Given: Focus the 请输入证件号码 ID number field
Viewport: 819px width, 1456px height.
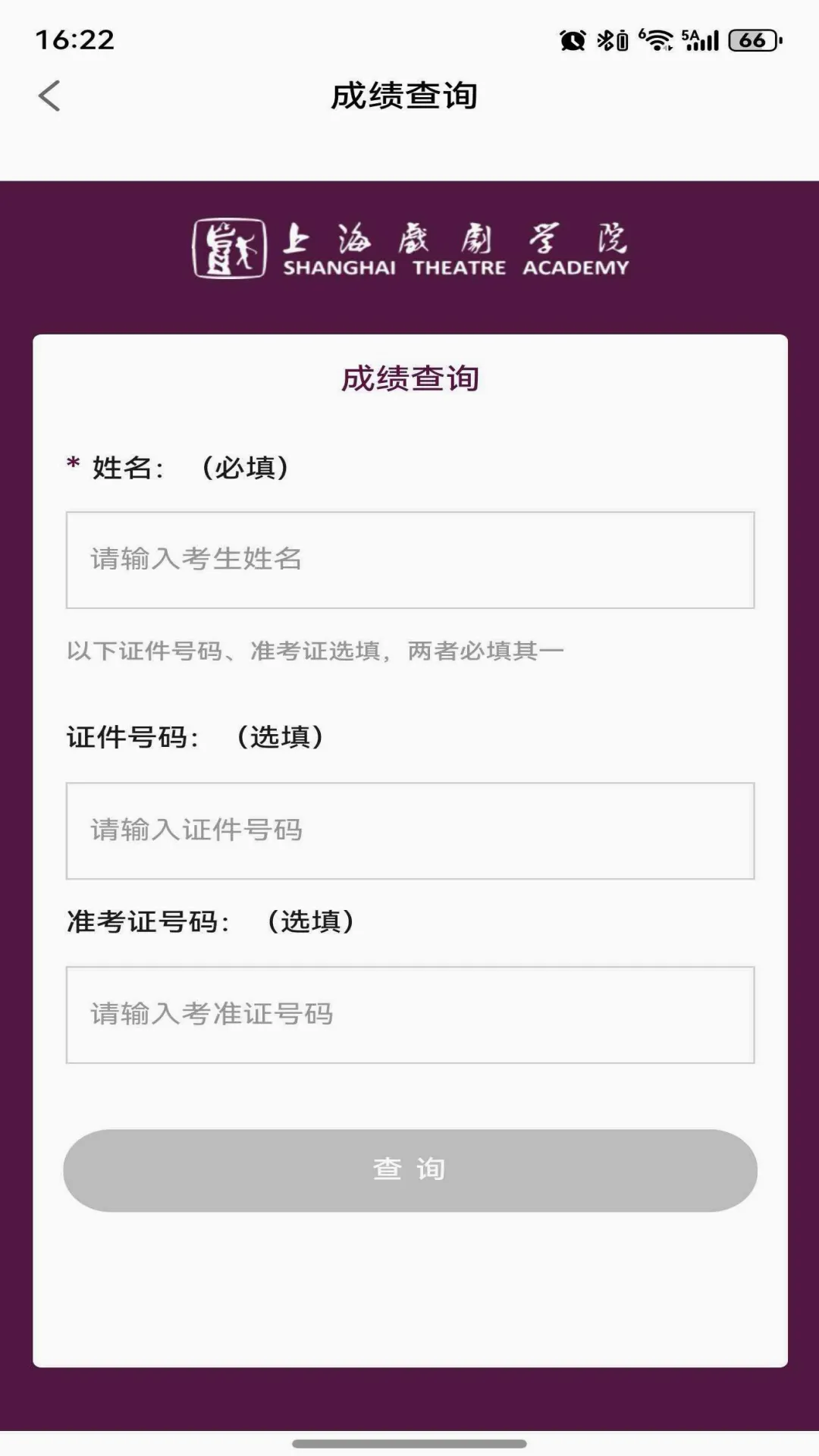Looking at the screenshot, I should tap(410, 830).
